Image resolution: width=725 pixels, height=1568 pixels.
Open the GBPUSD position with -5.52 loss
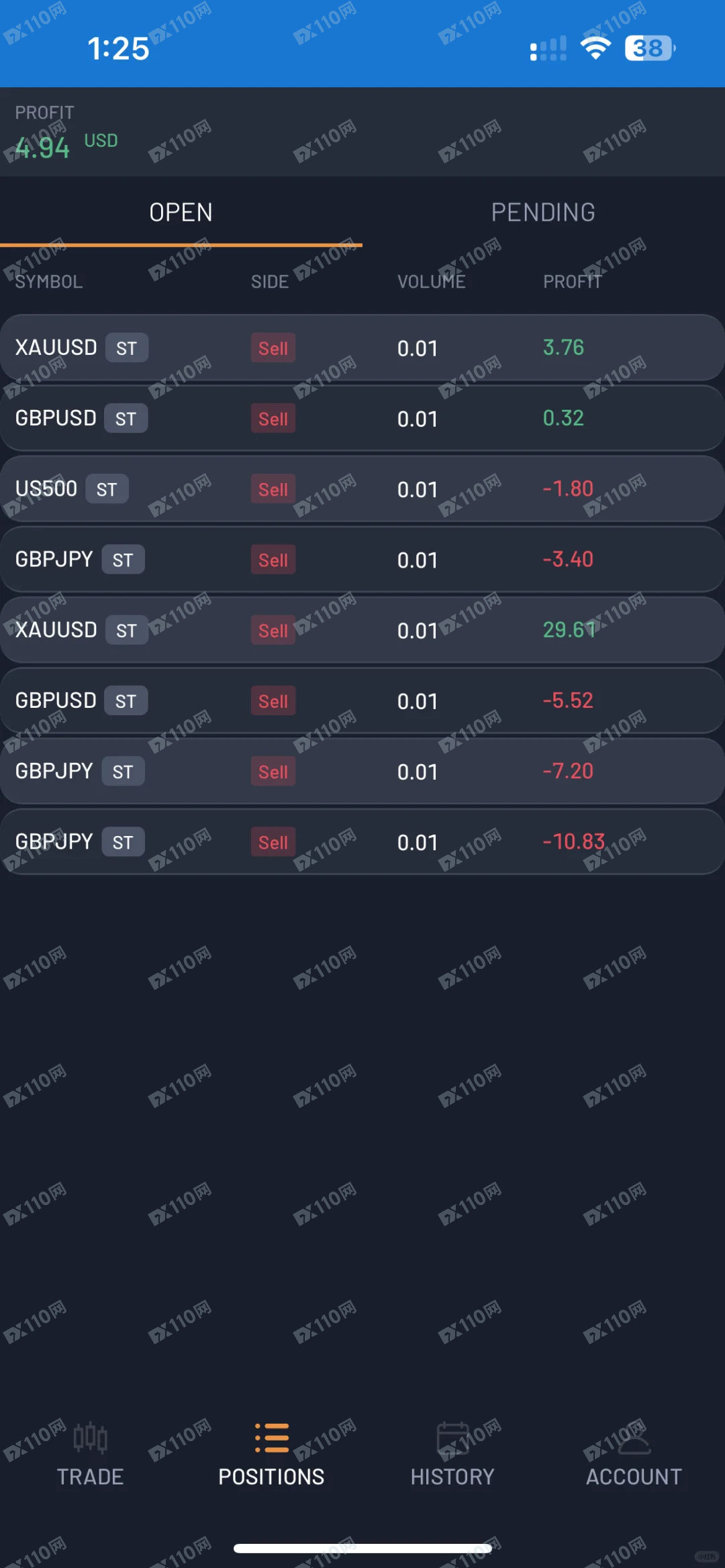362,701
